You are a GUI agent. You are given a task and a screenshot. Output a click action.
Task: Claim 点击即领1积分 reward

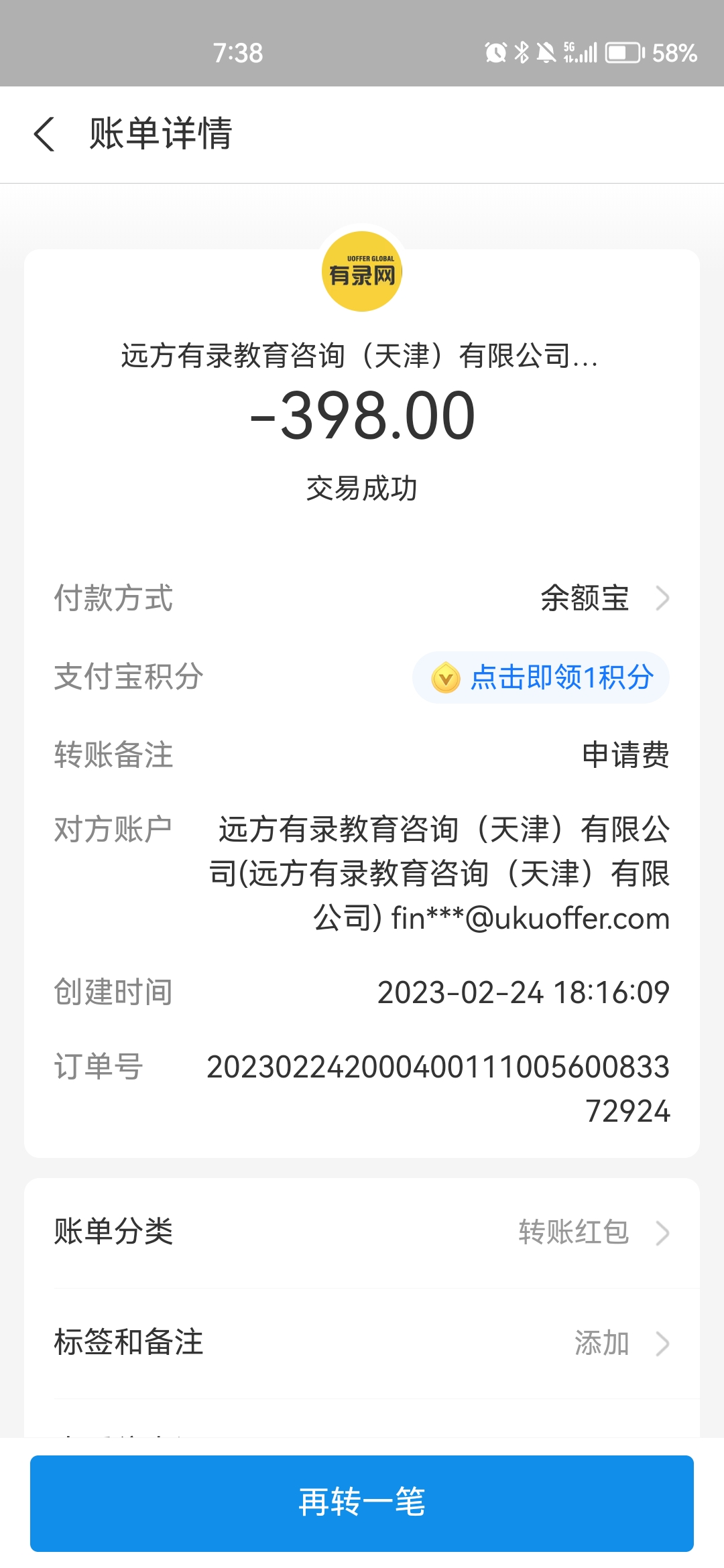(x=541, y=677)
